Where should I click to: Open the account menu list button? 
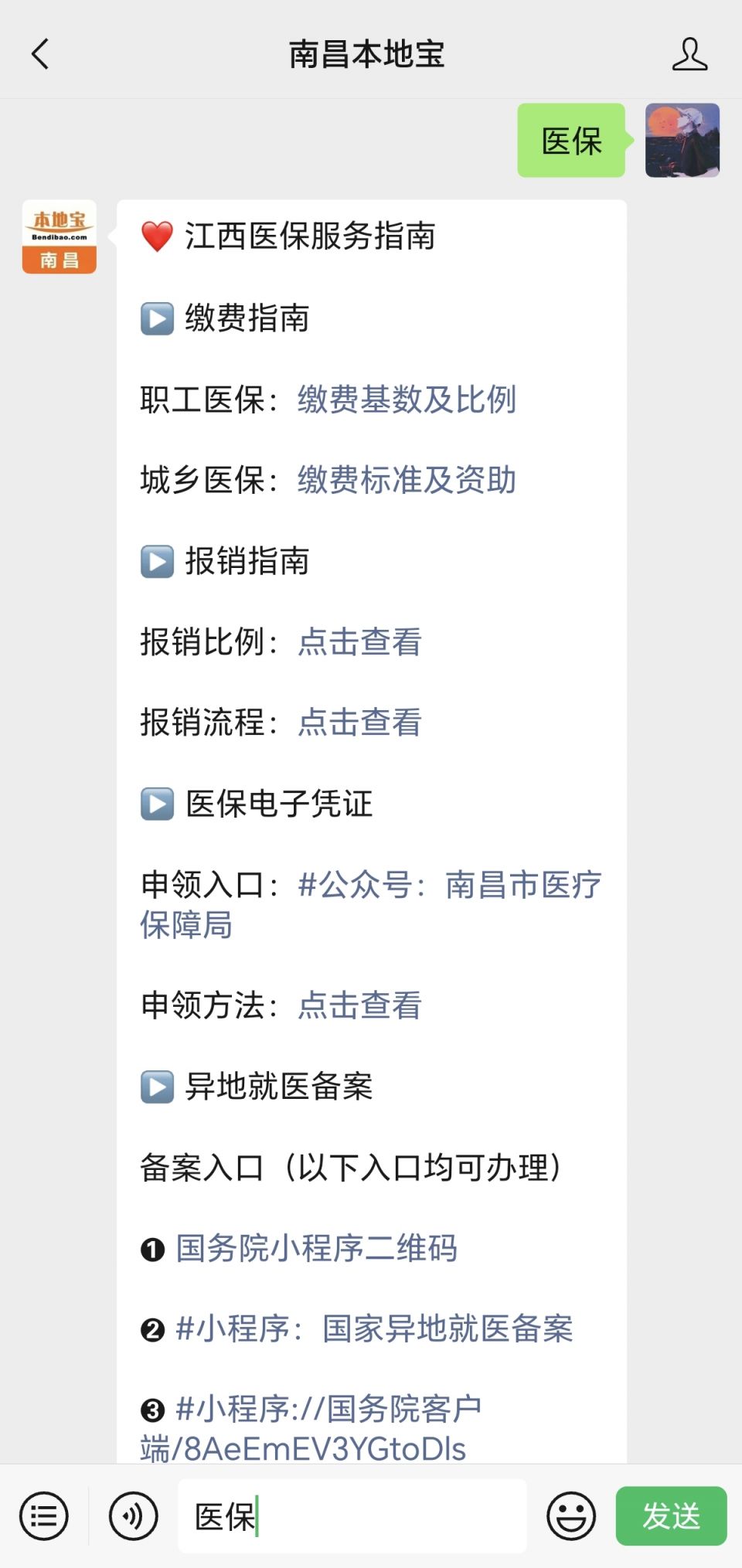point(44,1516)
